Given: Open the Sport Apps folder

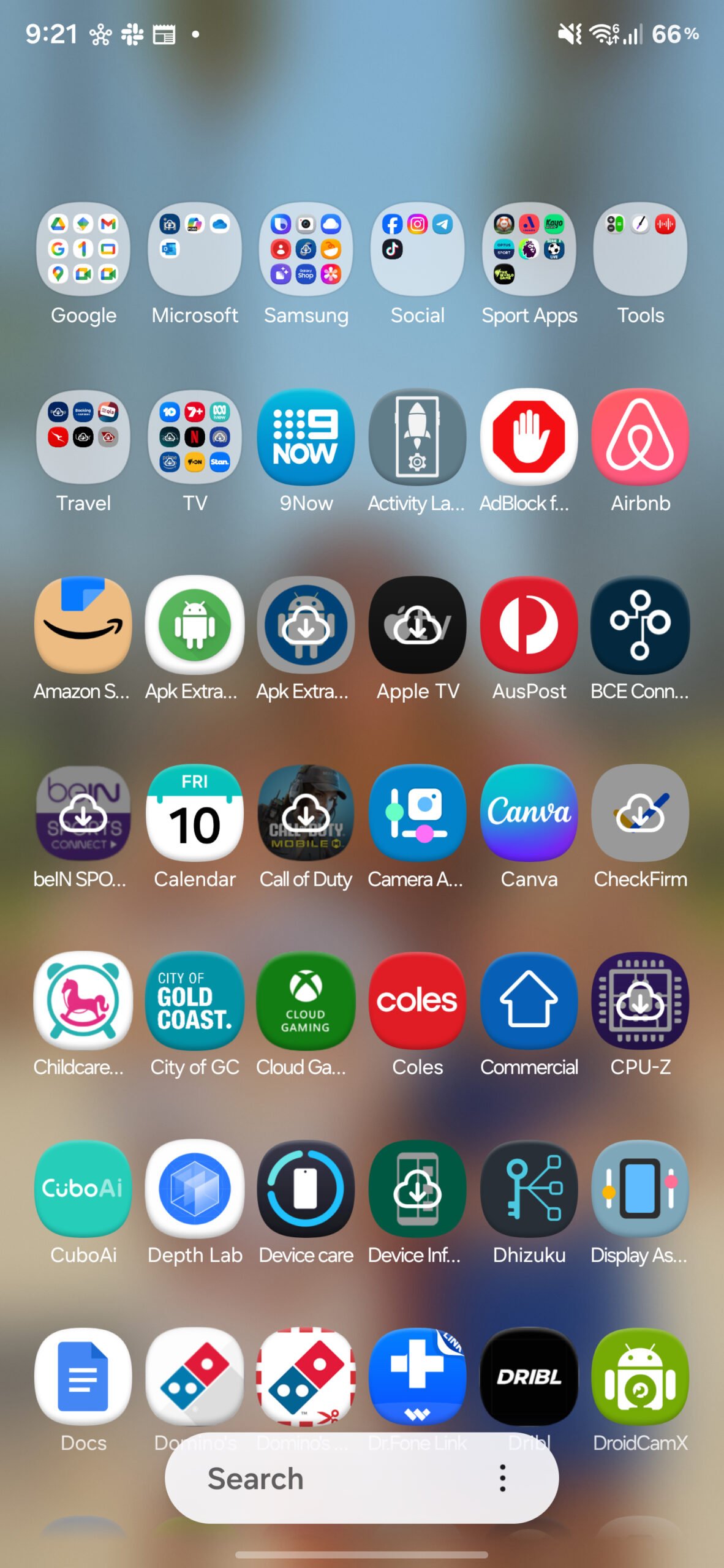Looking at the screenshot, I should point(529,250).
